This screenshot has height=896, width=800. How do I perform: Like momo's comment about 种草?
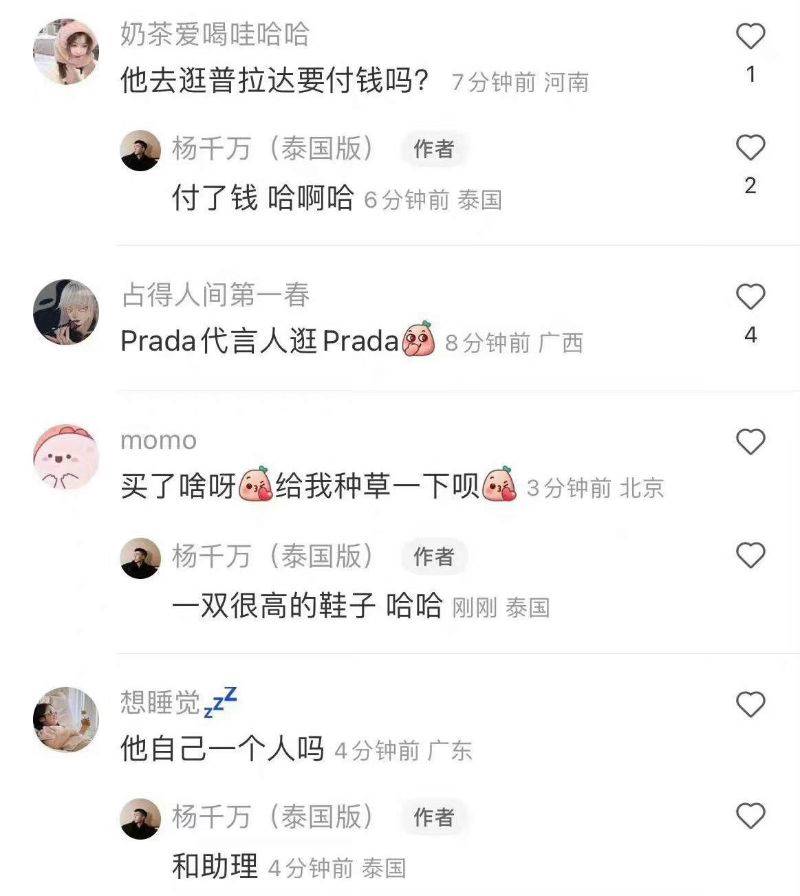(750, 441)
